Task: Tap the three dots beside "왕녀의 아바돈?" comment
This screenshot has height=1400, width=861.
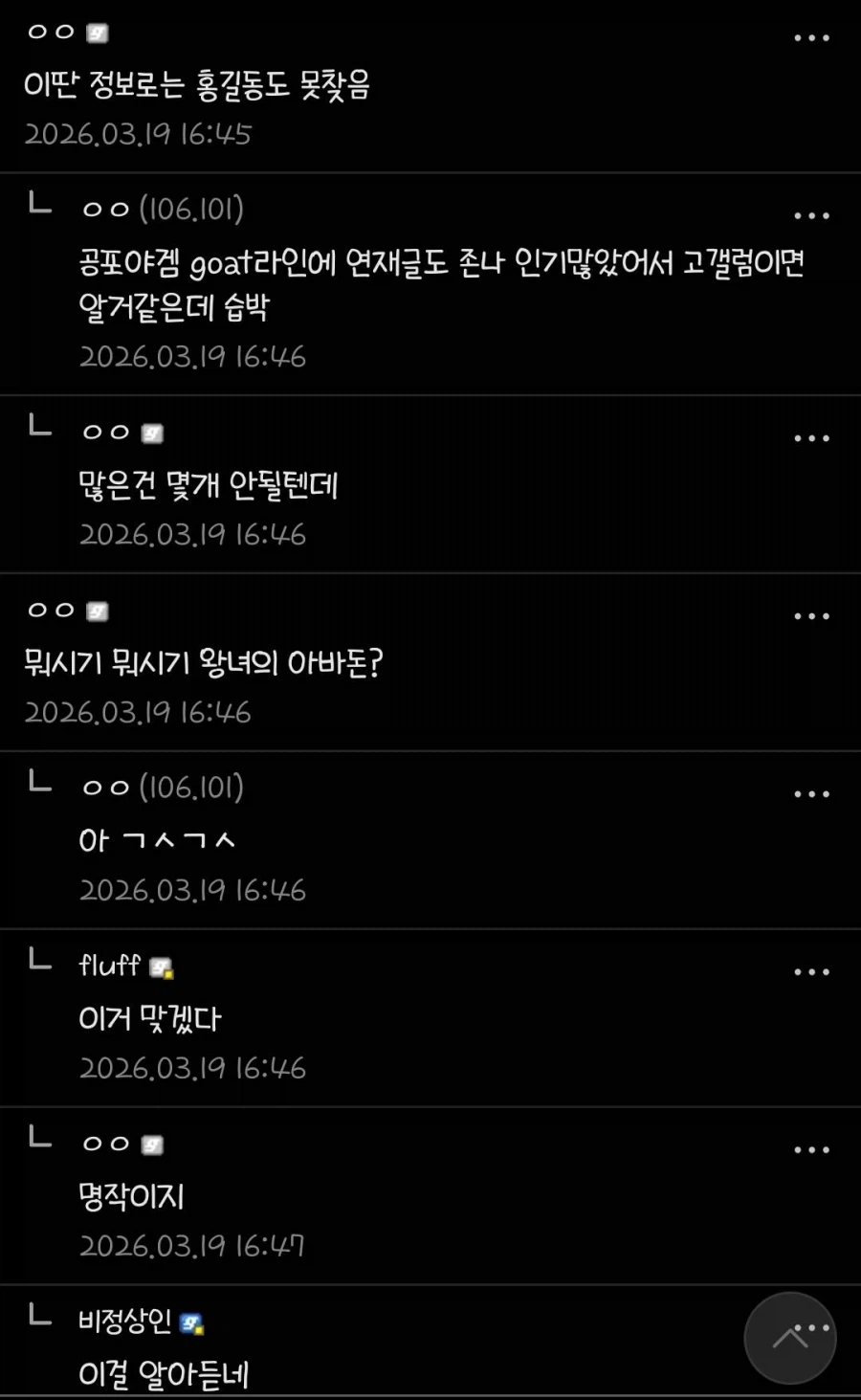Action: [x=811, y=616]
